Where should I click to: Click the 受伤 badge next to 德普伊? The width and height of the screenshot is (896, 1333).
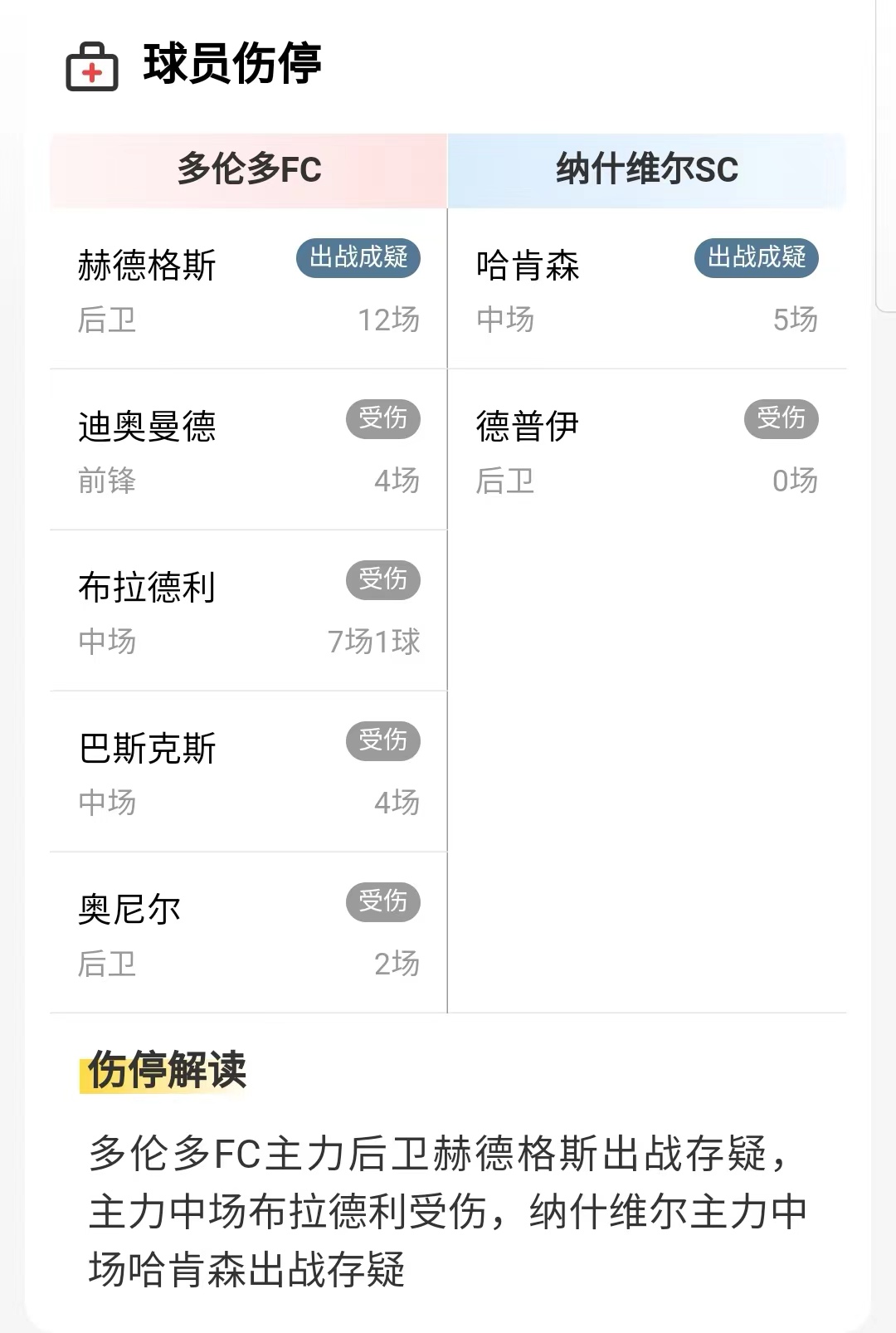tap(782, 419)
